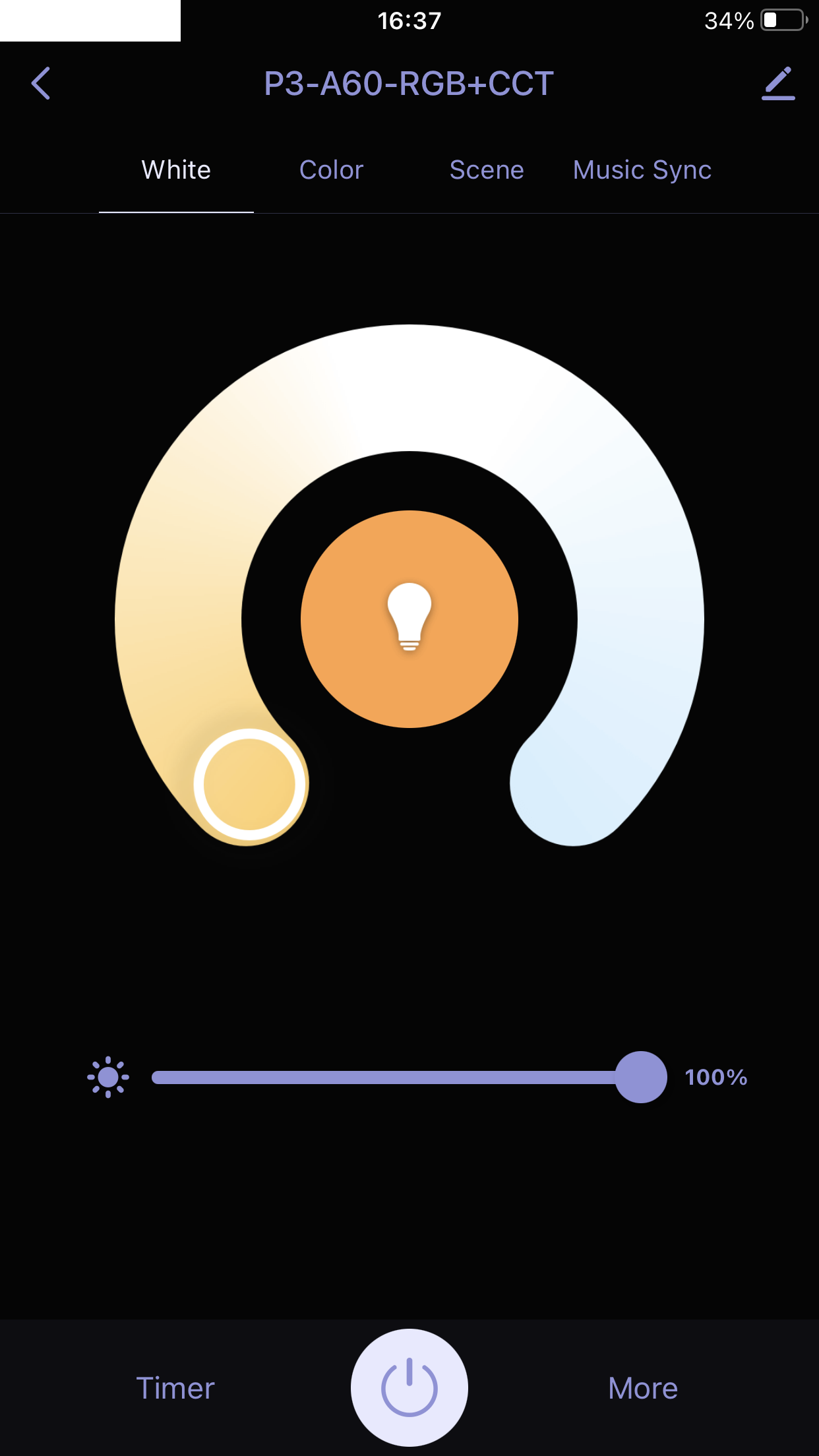Screen dimensions: 819x1456
Task: Go back with the top-left arrow
Action: tap(41, 84)
